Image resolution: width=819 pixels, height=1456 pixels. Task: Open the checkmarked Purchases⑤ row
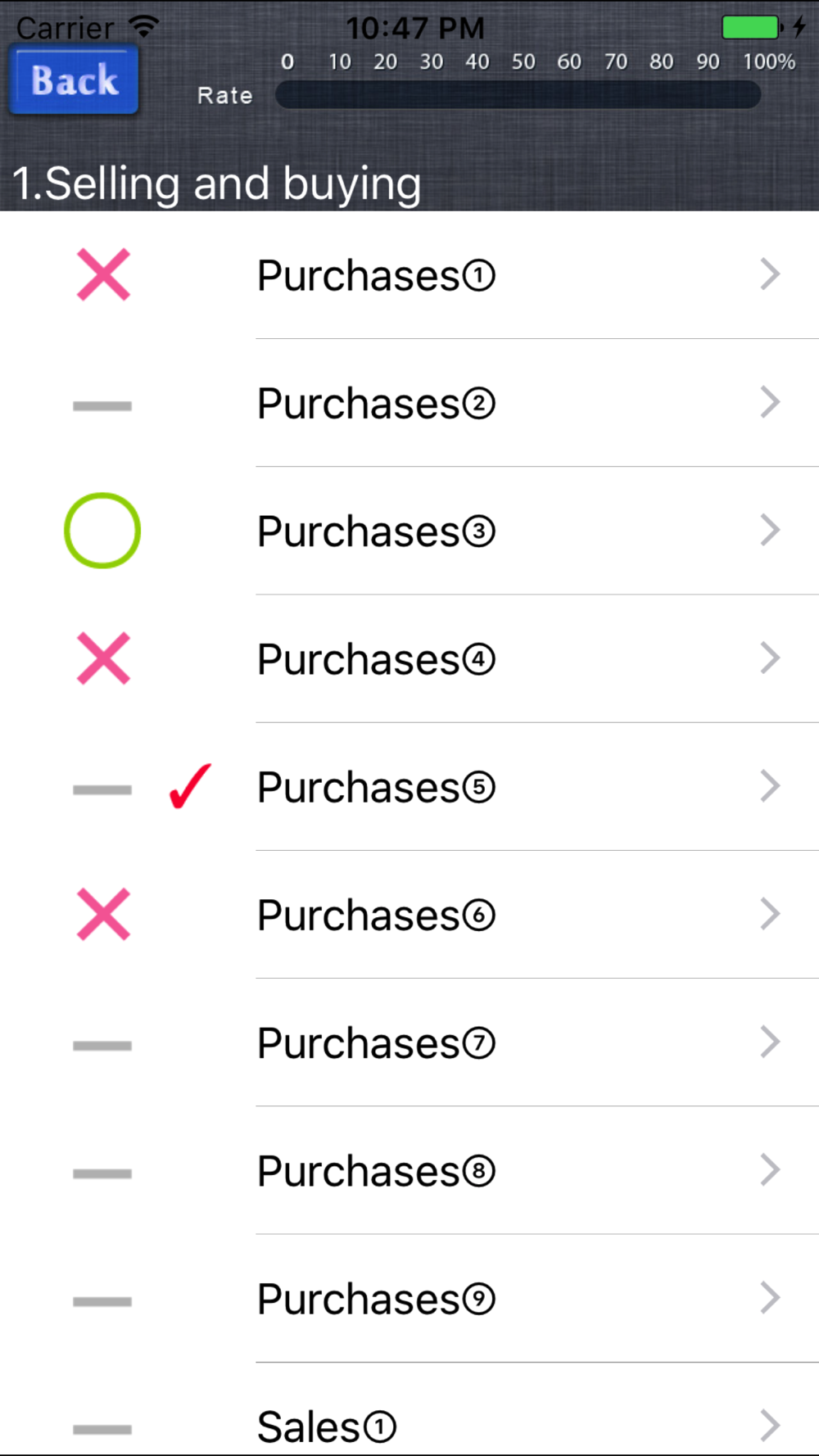coord(409,786)
